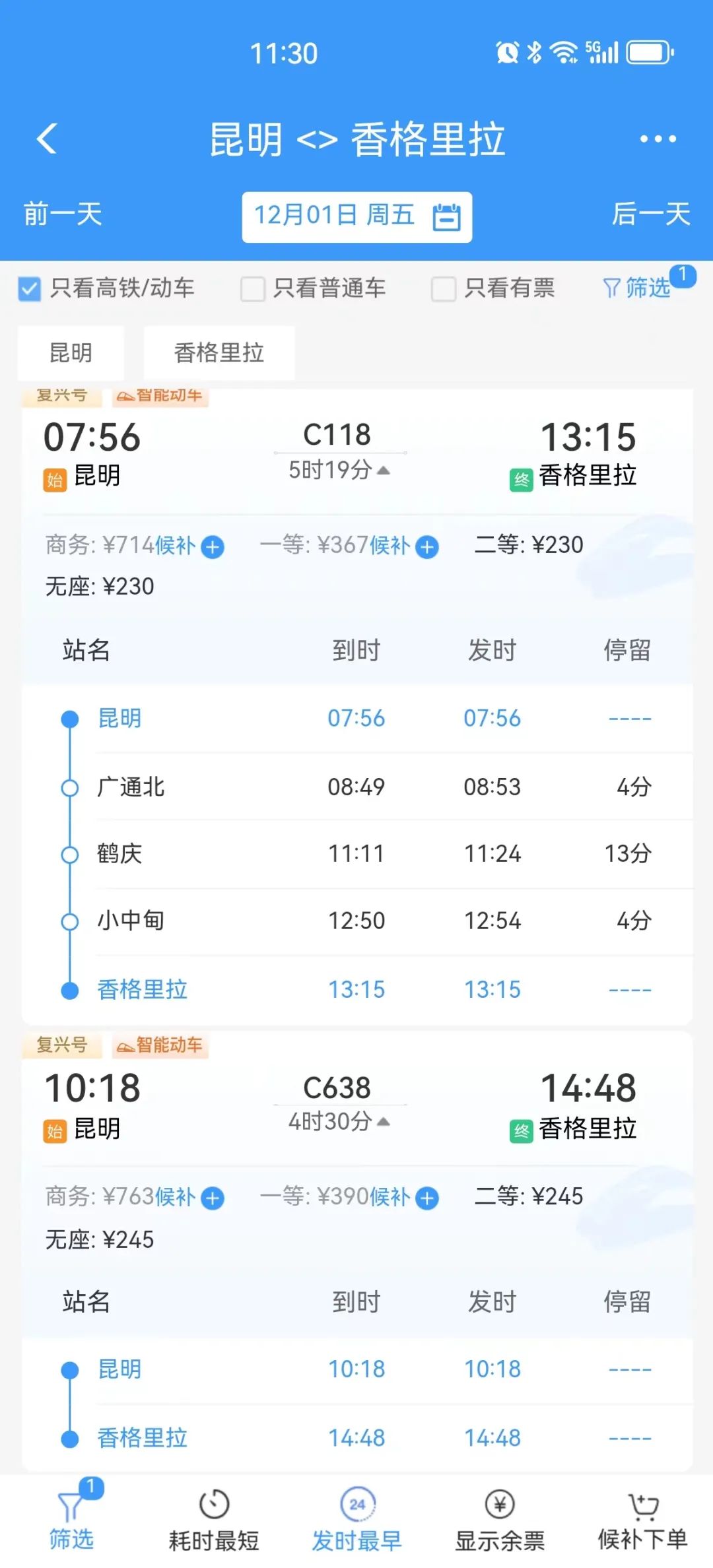Add 候补 for C638 一等 seat ¥390
The image size is (713, 1568).
(427, 1198)
